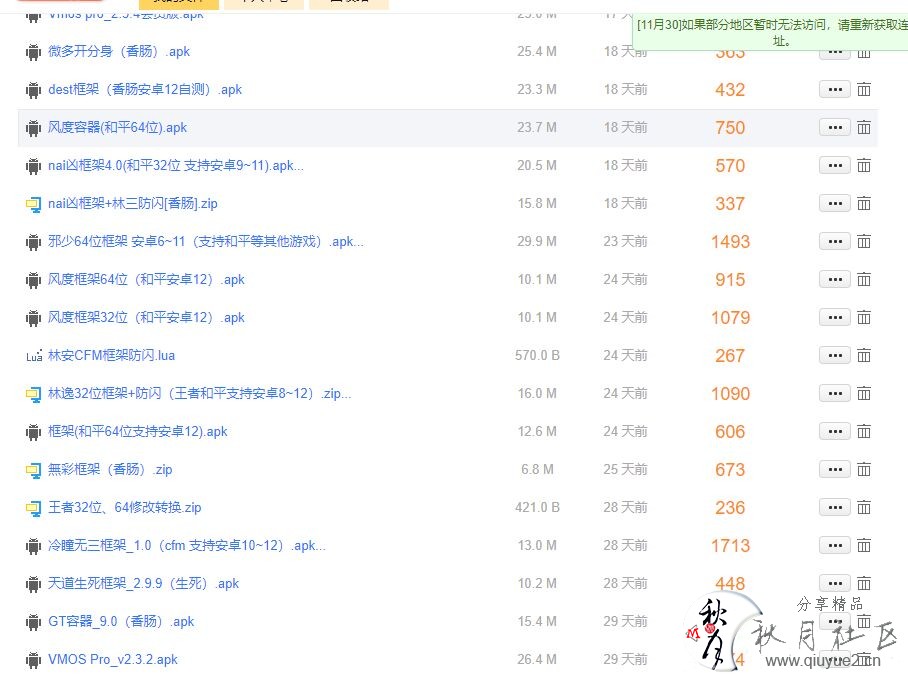
Task: Open 风度框架64位（和平安卓12）.apk
Action: coord(146,279)
